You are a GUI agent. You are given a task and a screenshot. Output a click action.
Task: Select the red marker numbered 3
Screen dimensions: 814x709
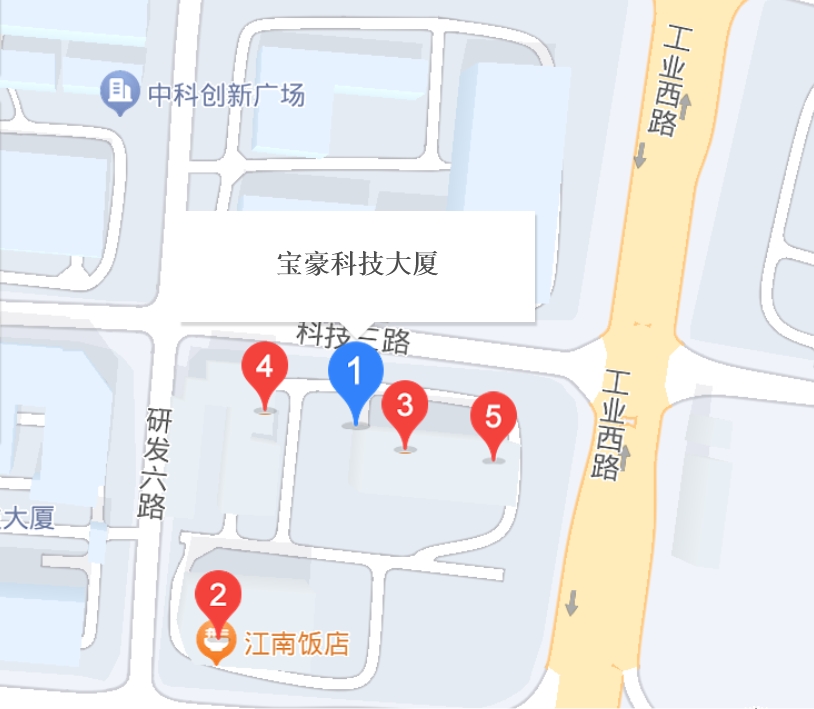[x=404, y=407]
